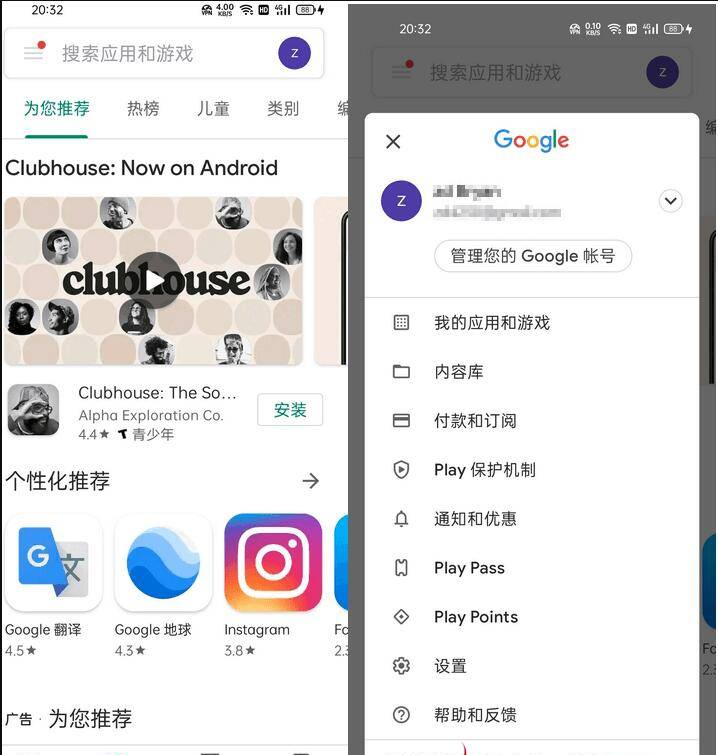Open 通知和优惠 row
718x755 pixels.
[474, 519]
